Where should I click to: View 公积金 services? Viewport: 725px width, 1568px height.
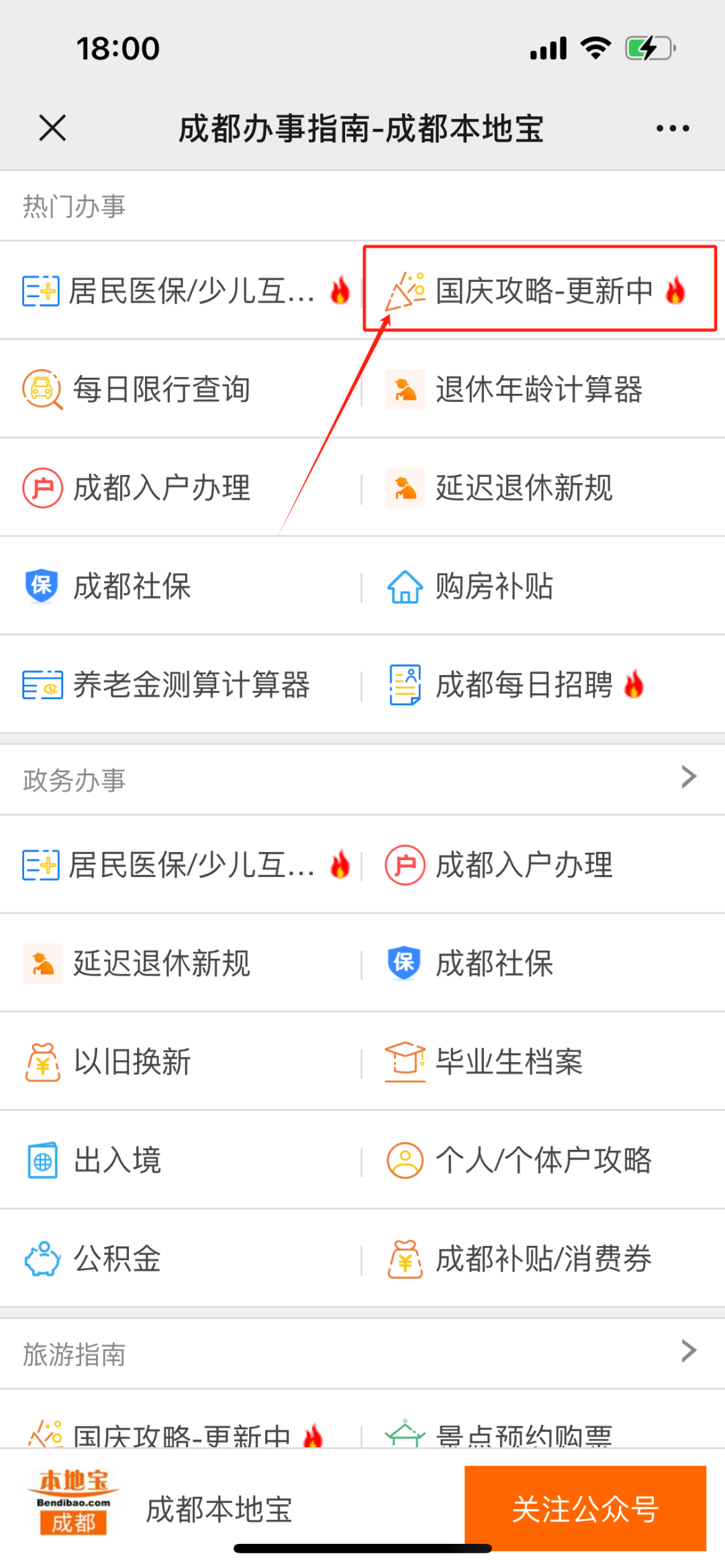(117, 1259)
